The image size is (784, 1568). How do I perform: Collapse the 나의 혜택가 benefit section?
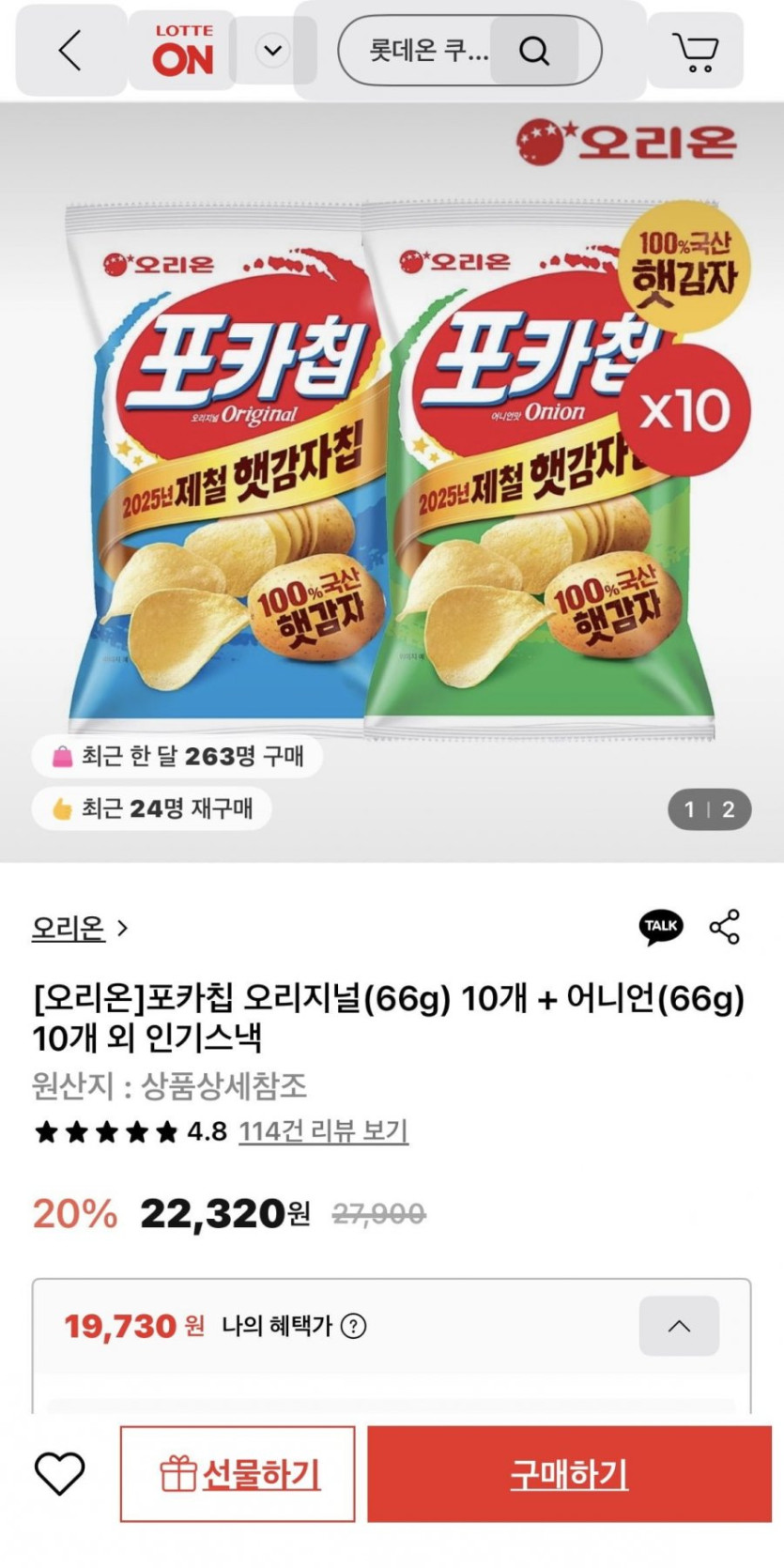pyautogui.click(x=679, y=1326)
